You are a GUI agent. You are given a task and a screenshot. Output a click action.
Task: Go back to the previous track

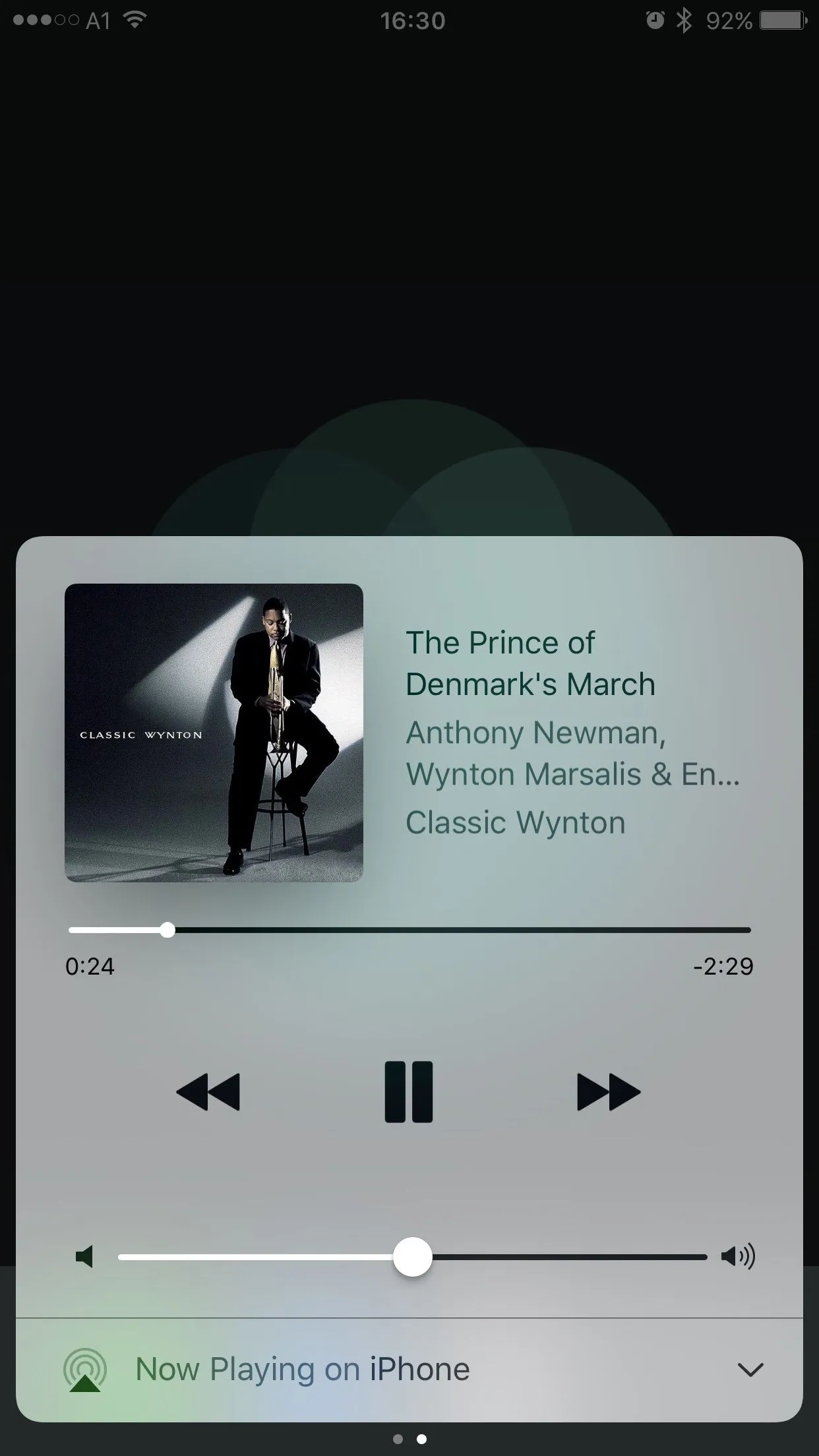(208, 1092)
